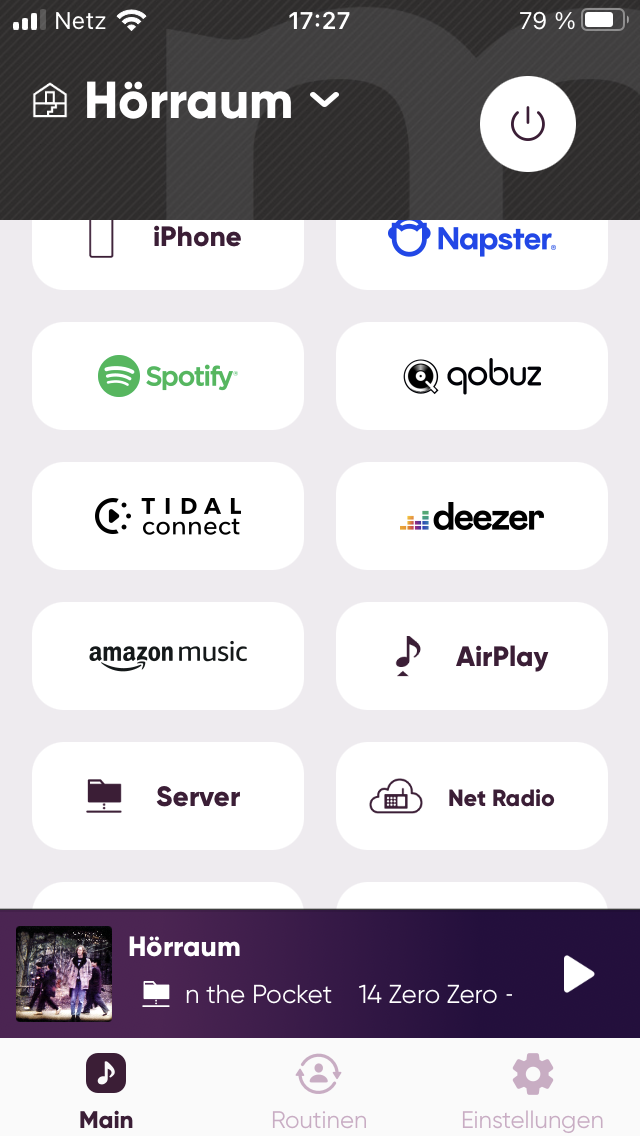
Task: Open the Deezer tile
Action: tap(472, 516)
